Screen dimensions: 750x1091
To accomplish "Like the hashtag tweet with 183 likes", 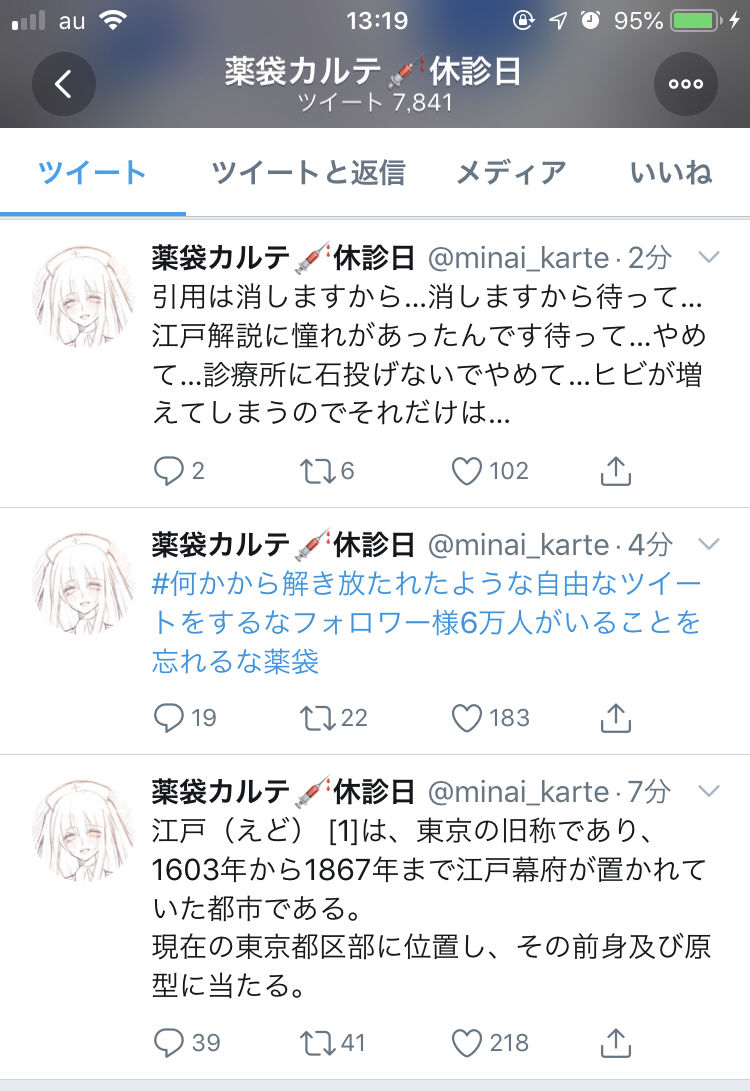I will coord(465,716).
